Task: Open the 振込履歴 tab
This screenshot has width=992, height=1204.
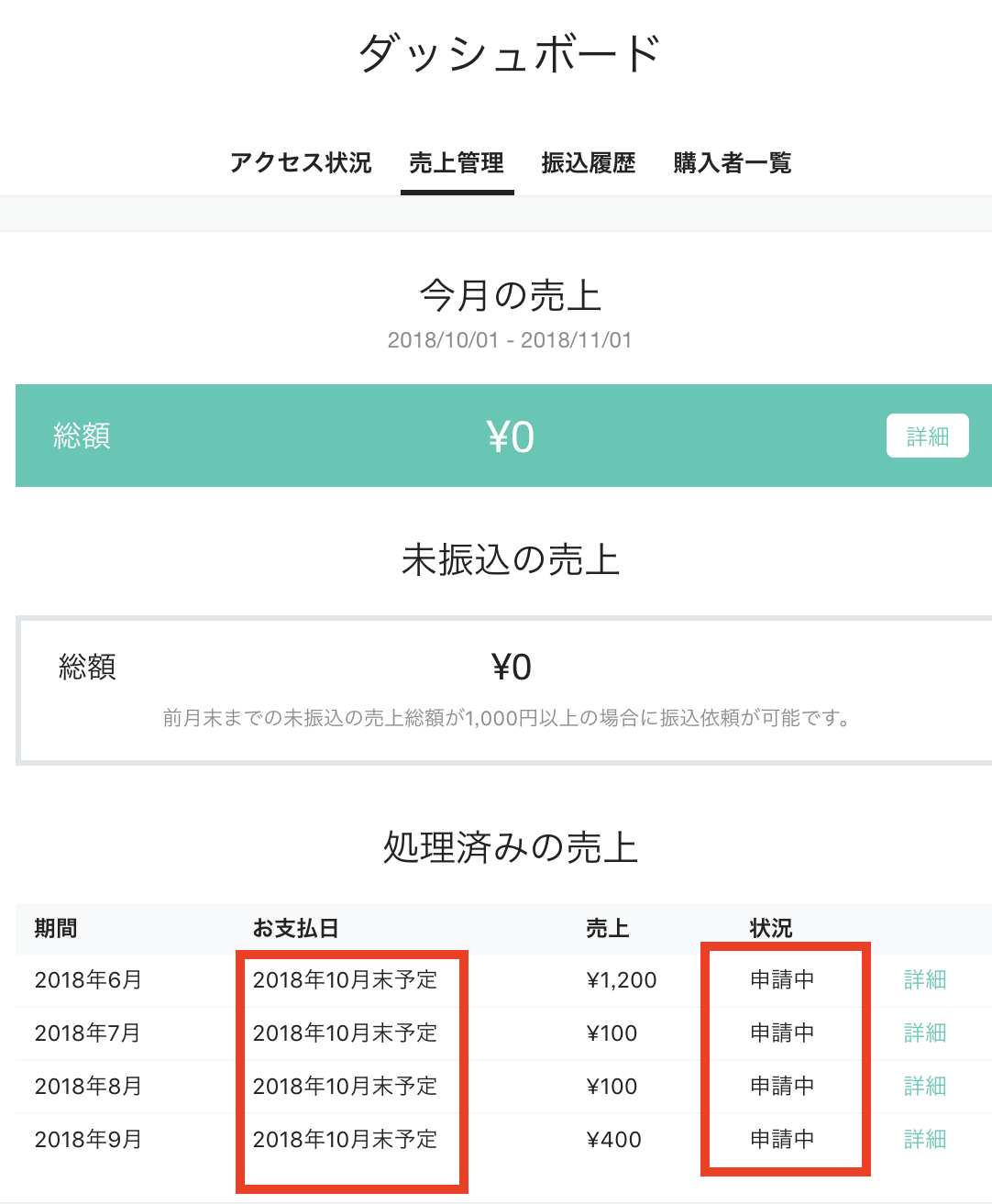Action: pos(589,163)
